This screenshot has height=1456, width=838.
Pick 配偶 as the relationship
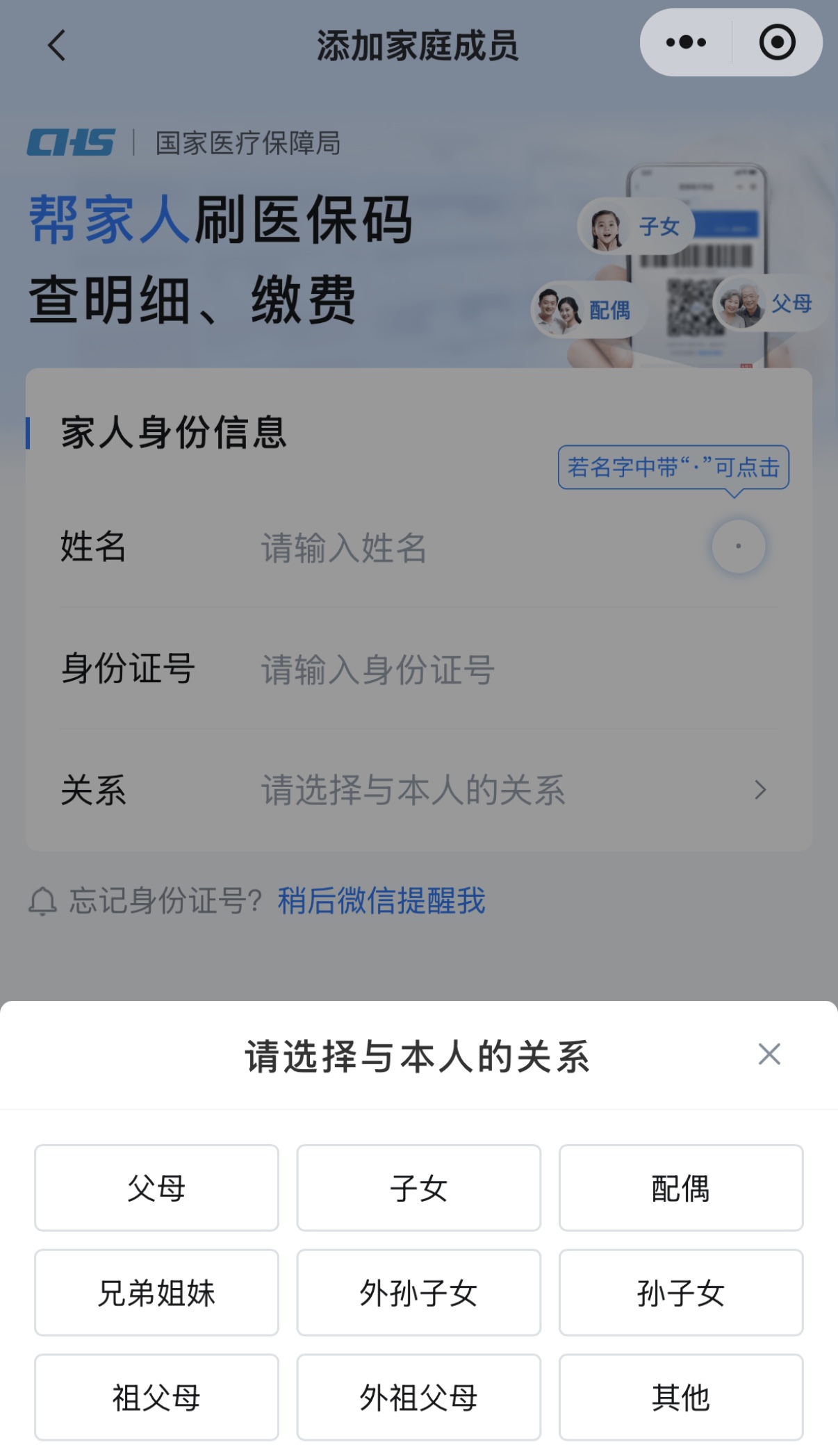pos(680,1188)
